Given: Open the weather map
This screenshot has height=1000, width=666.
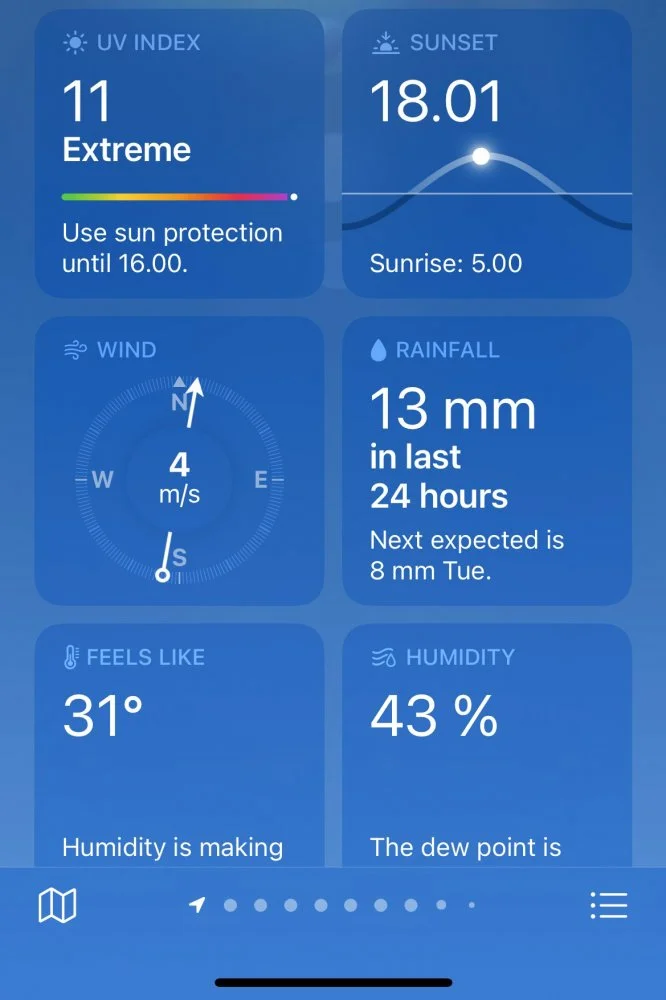Looking at the screenshot, I should [57, 906].
